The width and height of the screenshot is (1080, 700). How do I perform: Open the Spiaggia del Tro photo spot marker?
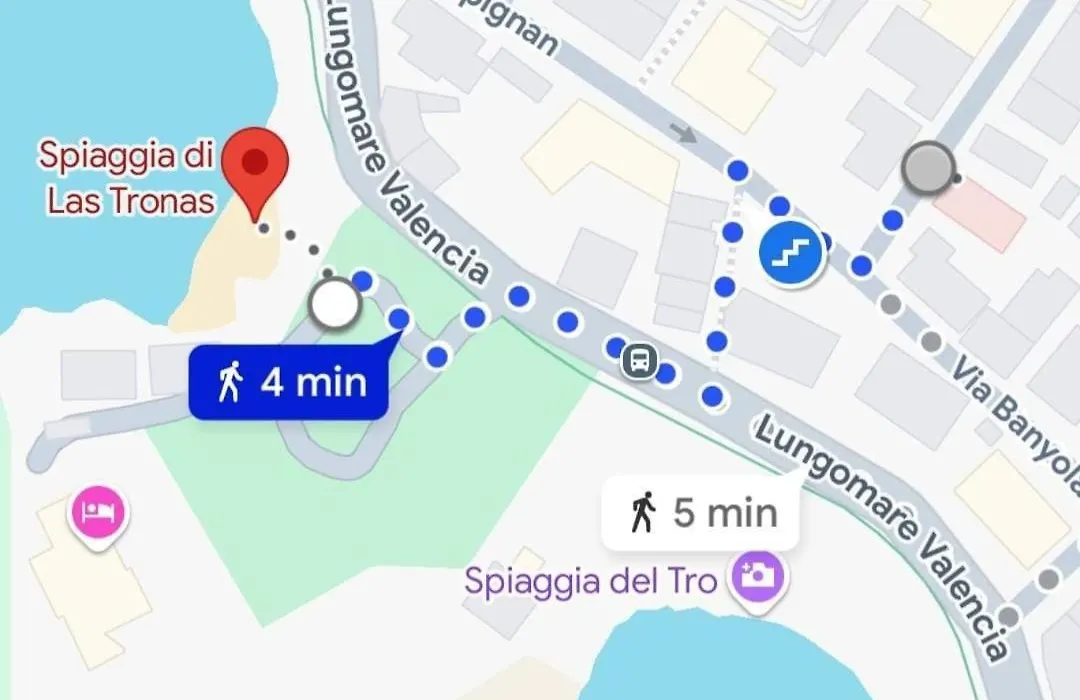[757, 577]
